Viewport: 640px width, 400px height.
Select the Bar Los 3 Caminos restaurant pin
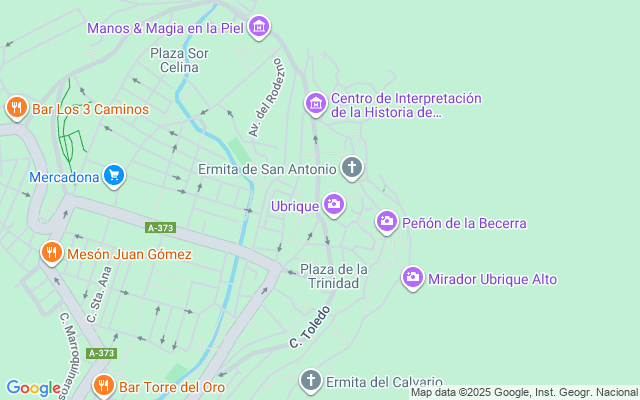(x=17, y=108)
